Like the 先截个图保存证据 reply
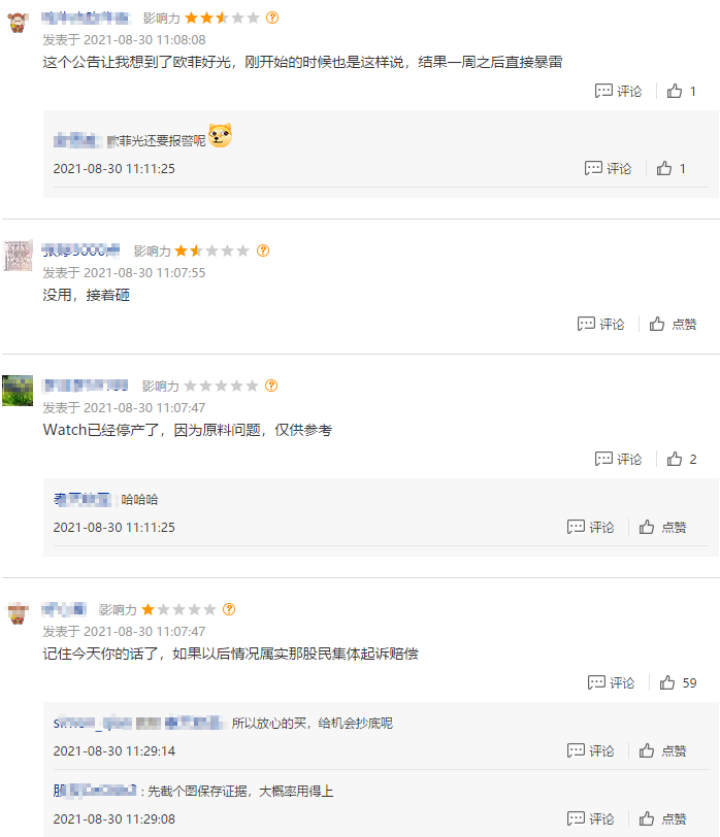This screenshot has width=720, height=837. click(663, 818)
